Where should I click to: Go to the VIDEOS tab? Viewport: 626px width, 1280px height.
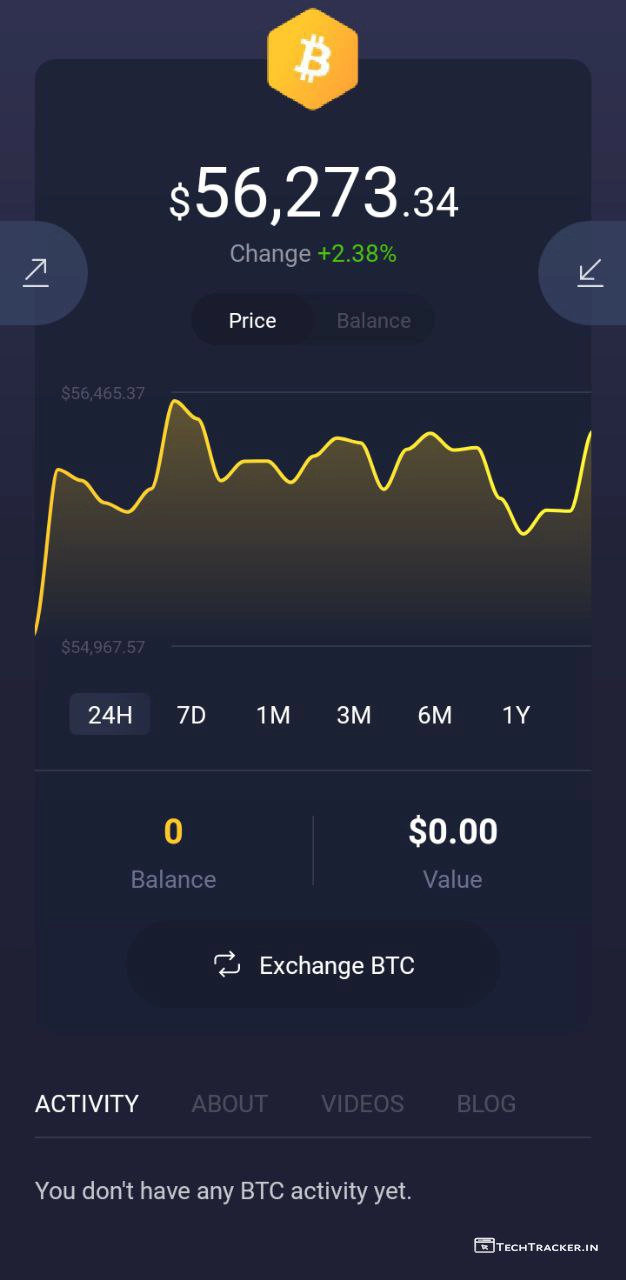coord(362,1104)
